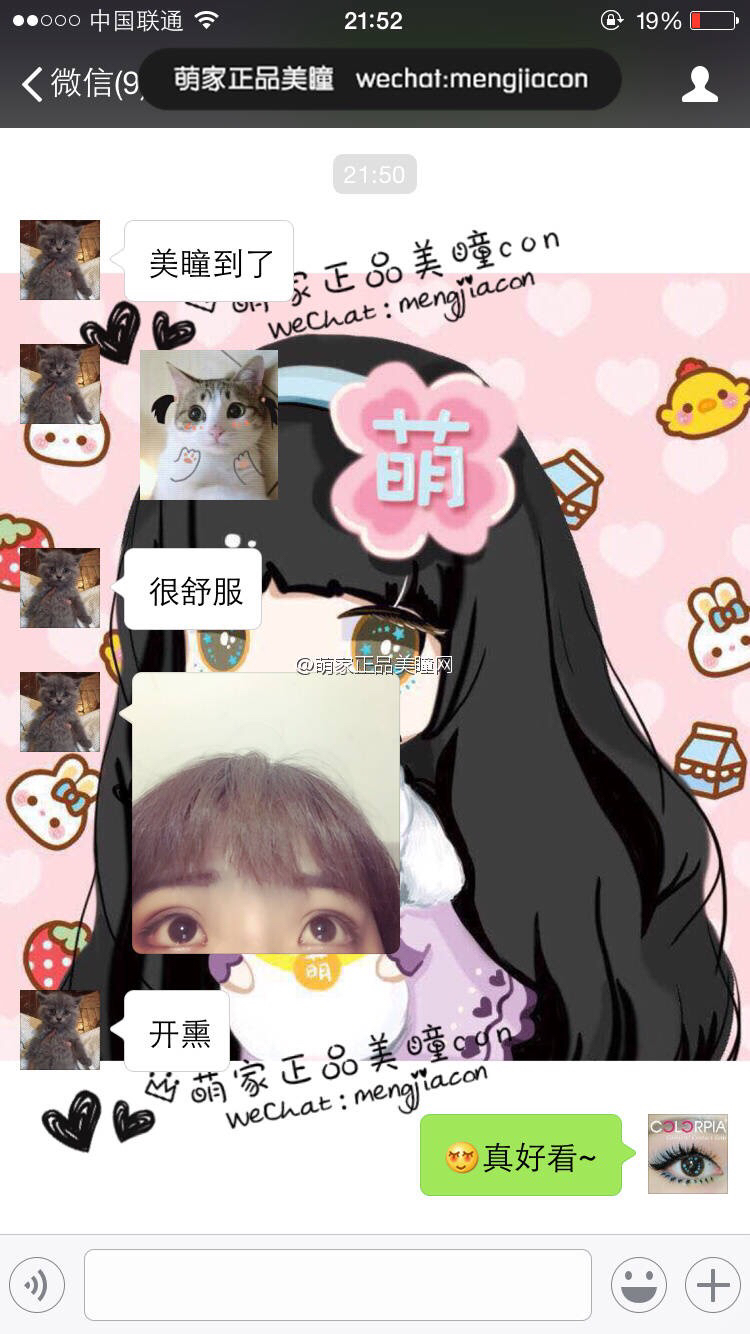Viewport: 750px width, 1334px height.
Task: View the cat sticker image message
Action: click(208, 424)
